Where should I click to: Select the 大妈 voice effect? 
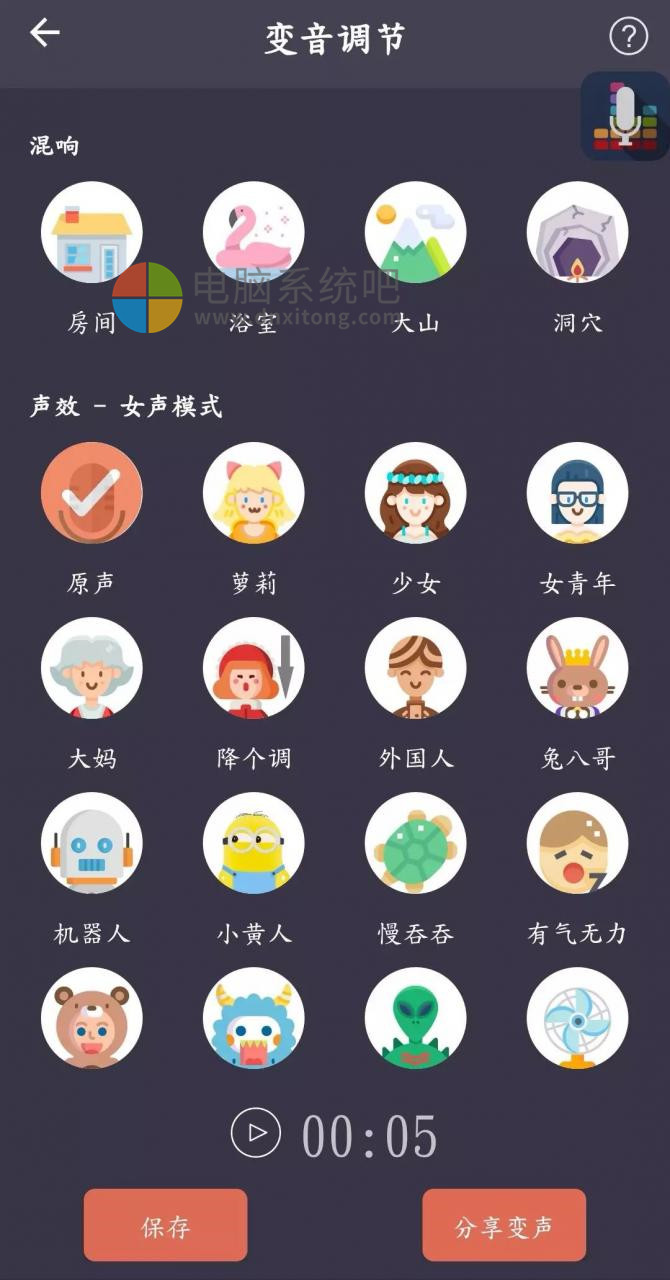tap(91, 668)
